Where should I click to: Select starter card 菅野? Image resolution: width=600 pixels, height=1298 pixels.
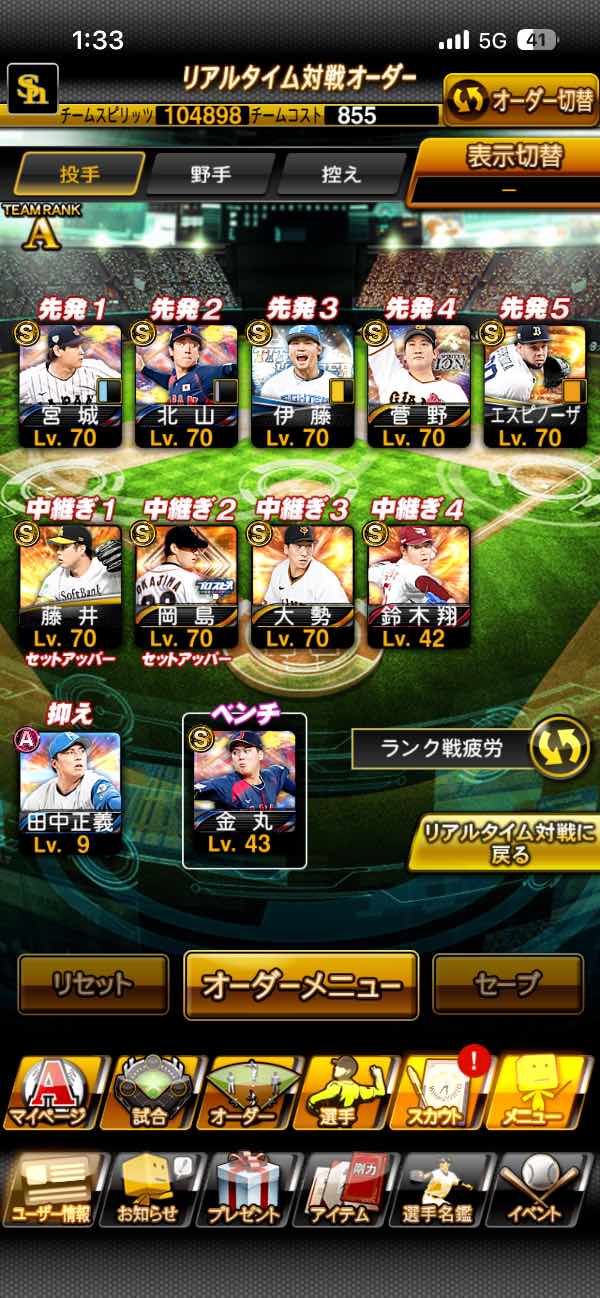[x=418, y=387]
